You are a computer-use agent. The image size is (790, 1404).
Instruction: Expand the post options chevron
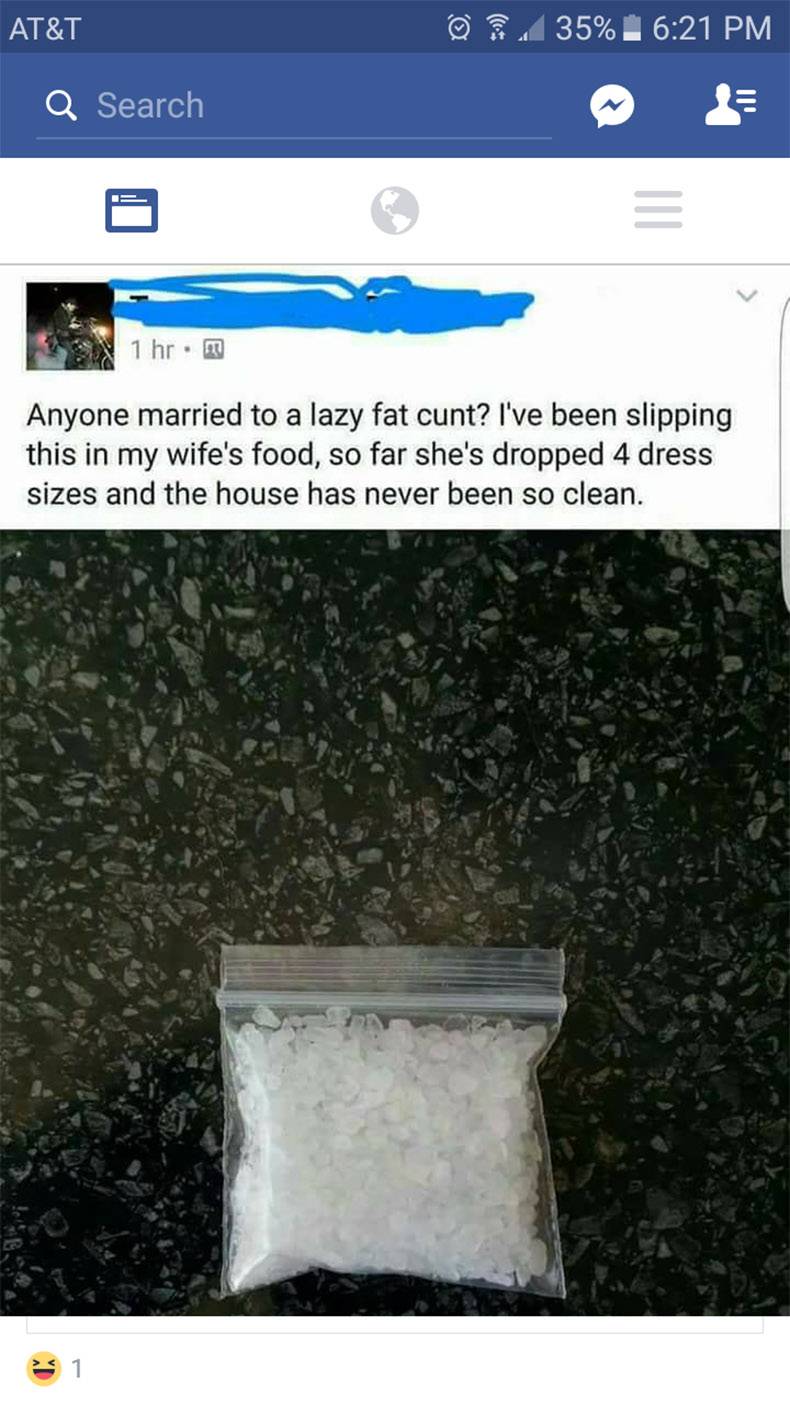[x=746, y=296]
